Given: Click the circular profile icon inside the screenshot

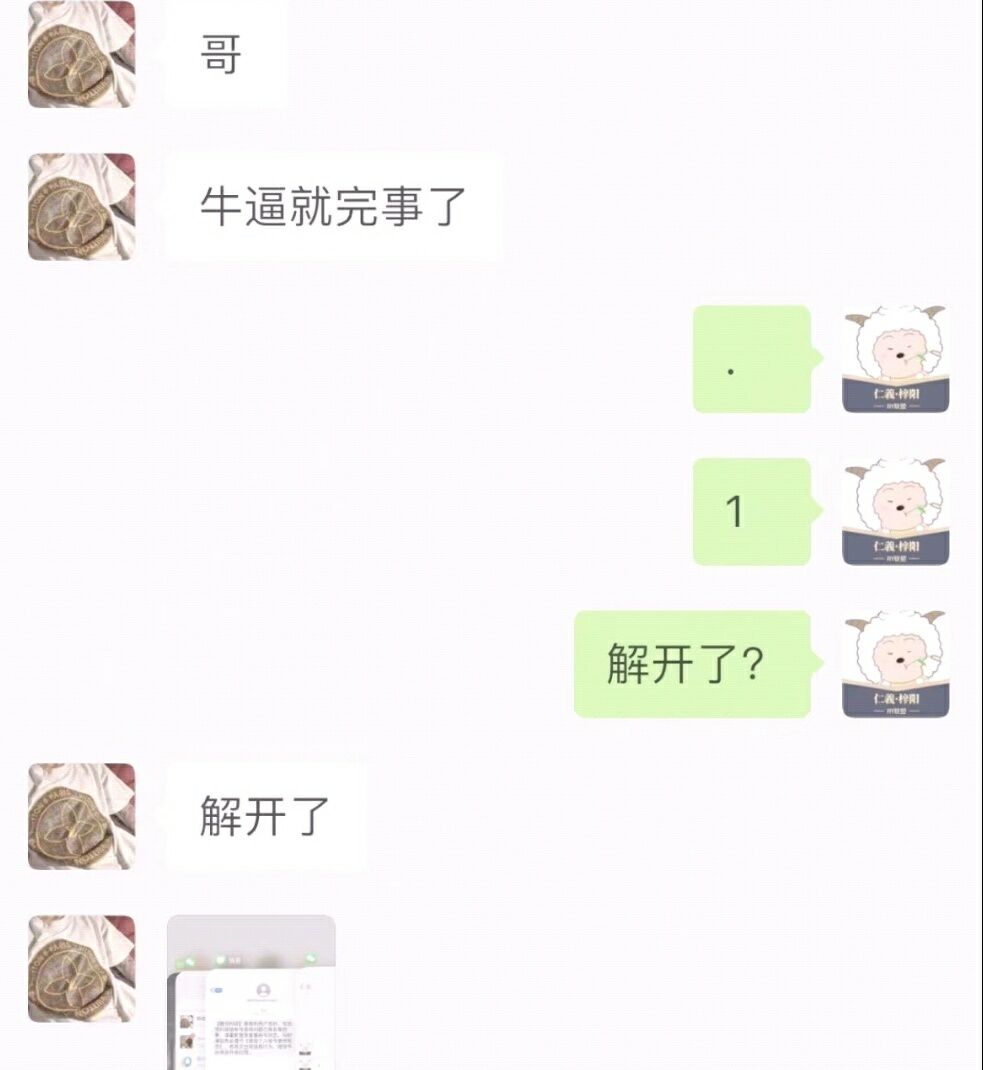Looking at the screenshot, I should point(262,990).
